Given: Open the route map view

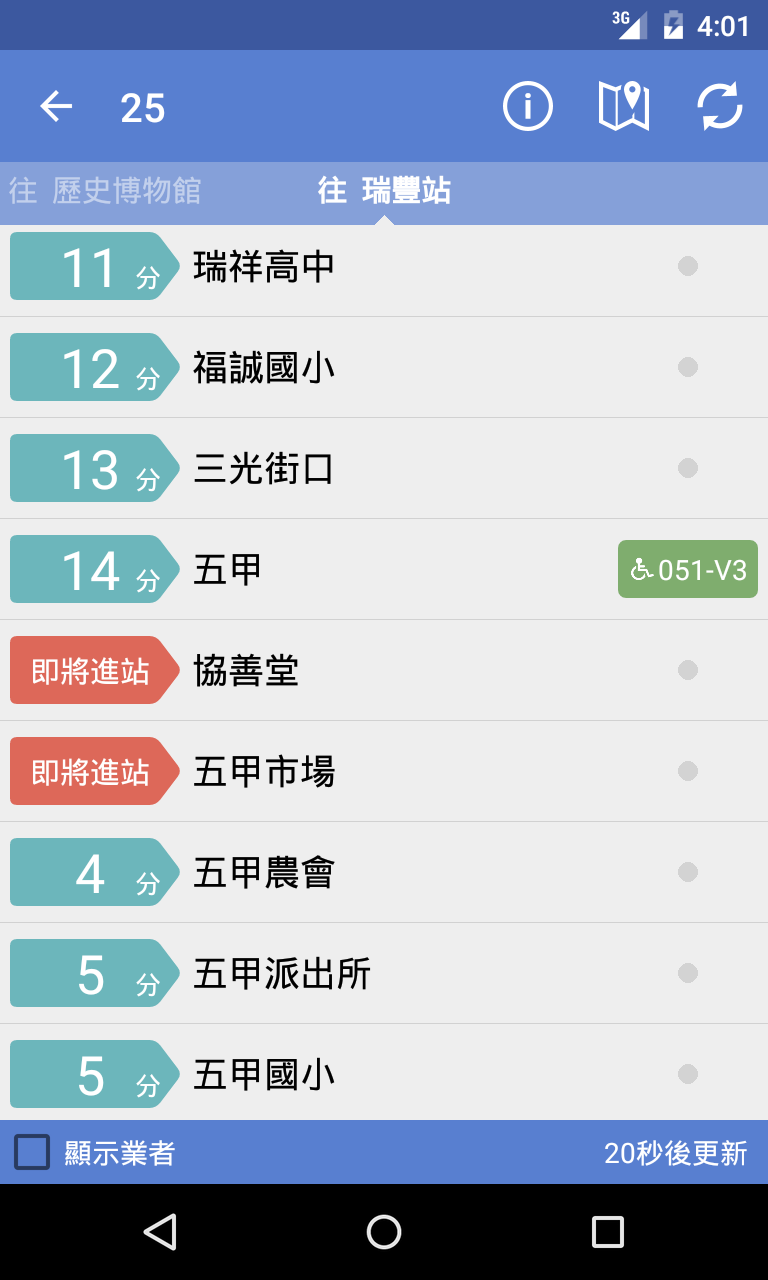Looking at the screenshot, I should (x=624, y=106).
